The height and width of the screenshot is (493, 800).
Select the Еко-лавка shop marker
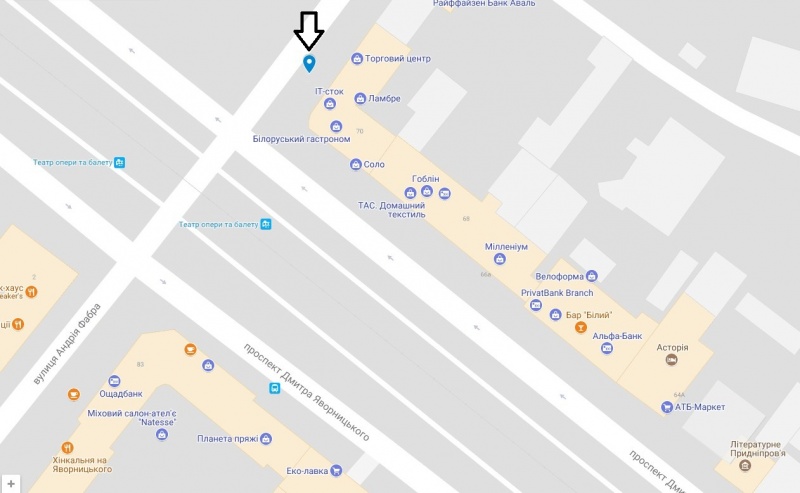(337, 469)
